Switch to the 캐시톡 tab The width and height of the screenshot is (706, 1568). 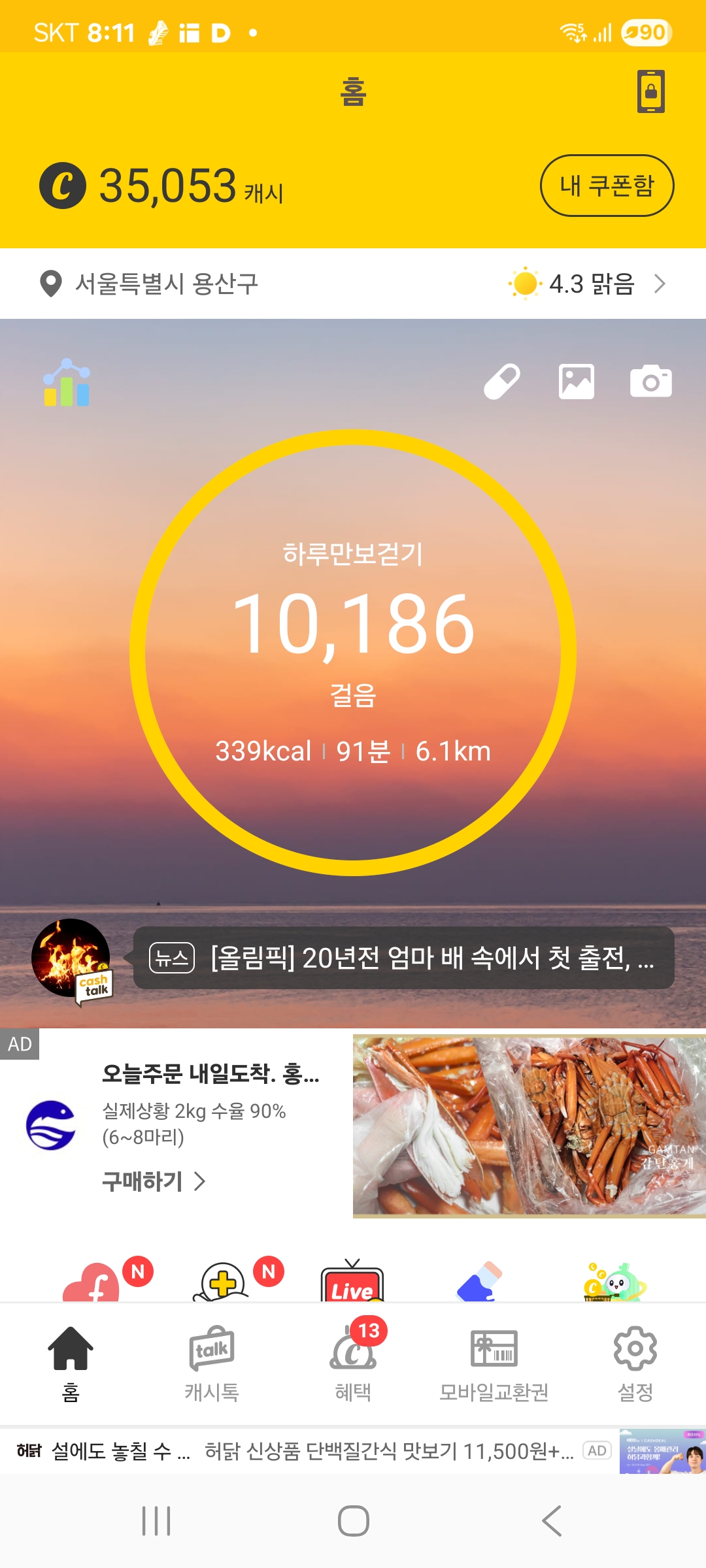(212, 1364)
